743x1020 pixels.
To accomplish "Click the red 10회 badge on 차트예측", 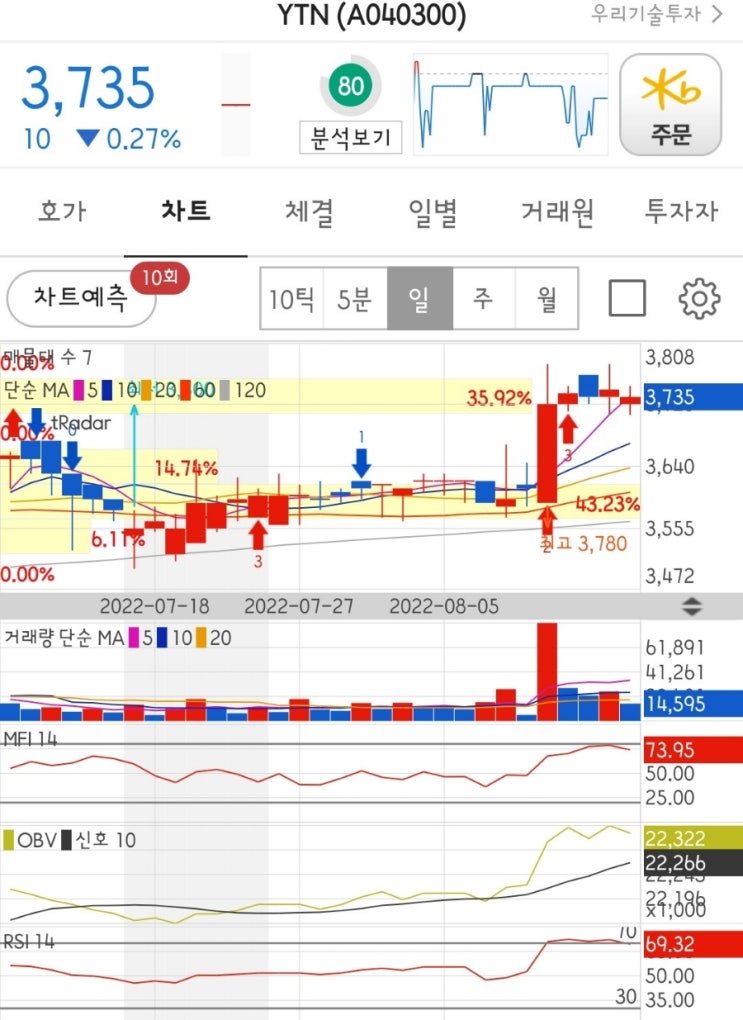I will 160,280.
